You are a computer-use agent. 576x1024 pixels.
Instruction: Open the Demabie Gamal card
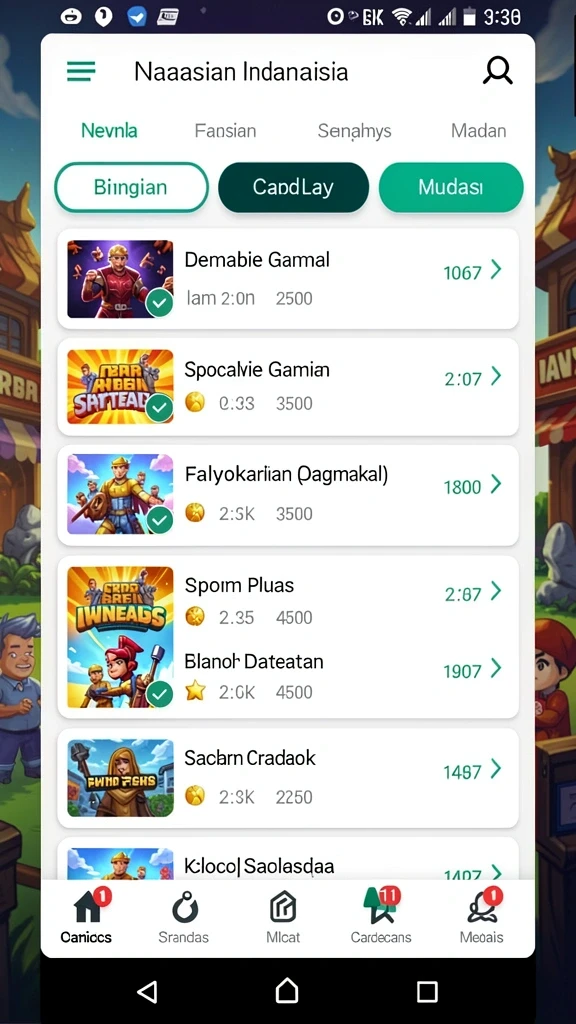(288, 279)
